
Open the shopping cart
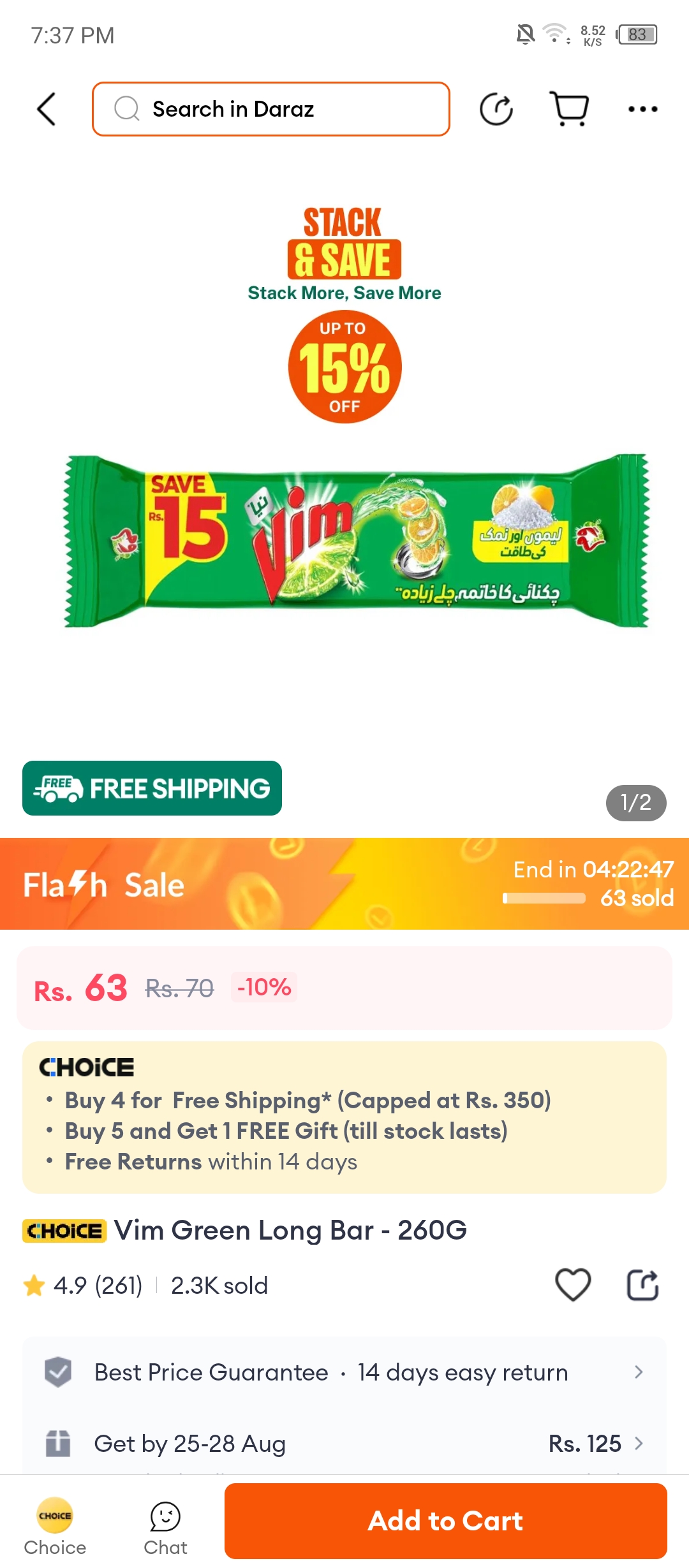[x=569, y=109]
